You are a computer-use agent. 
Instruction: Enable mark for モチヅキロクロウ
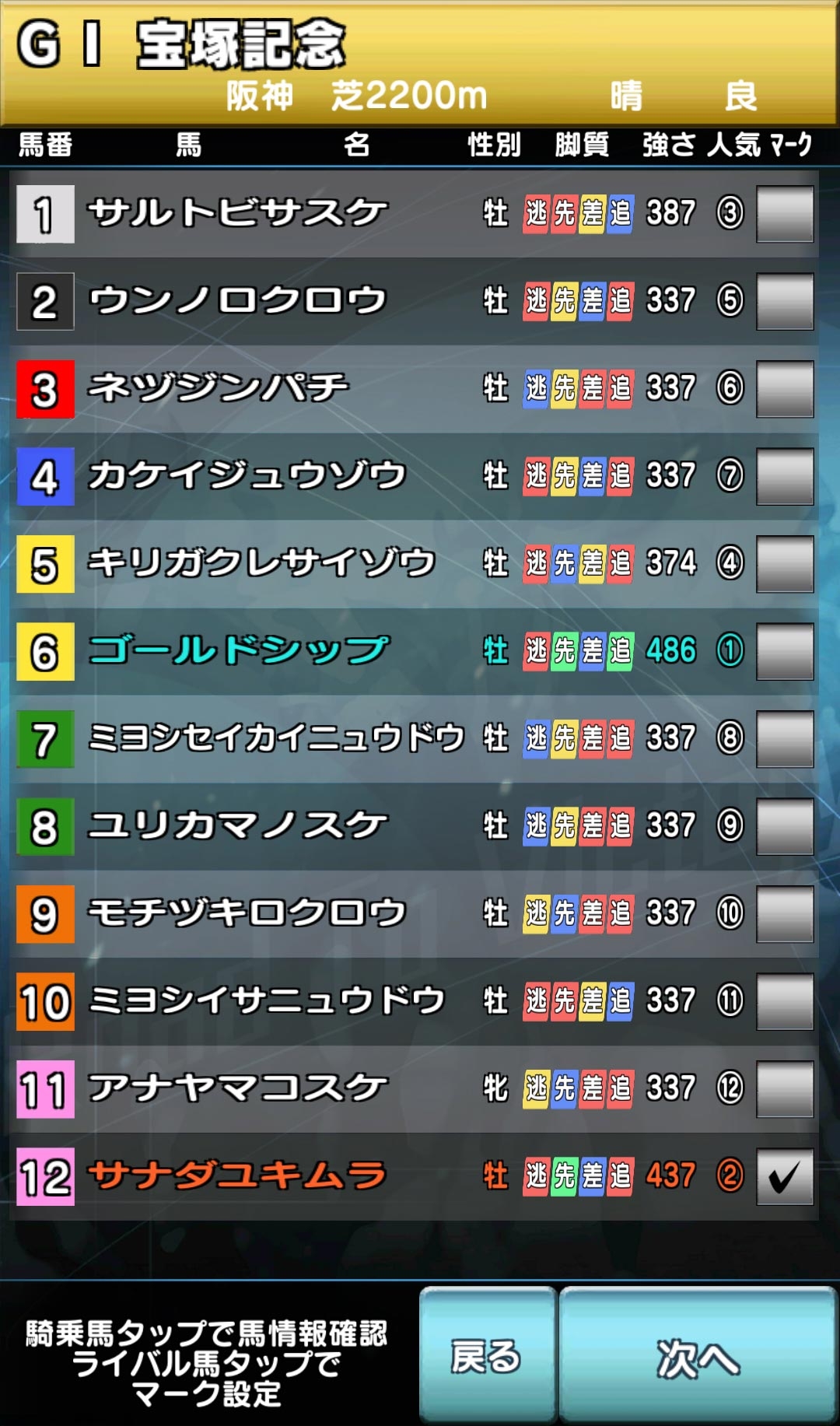click(785, 913)
